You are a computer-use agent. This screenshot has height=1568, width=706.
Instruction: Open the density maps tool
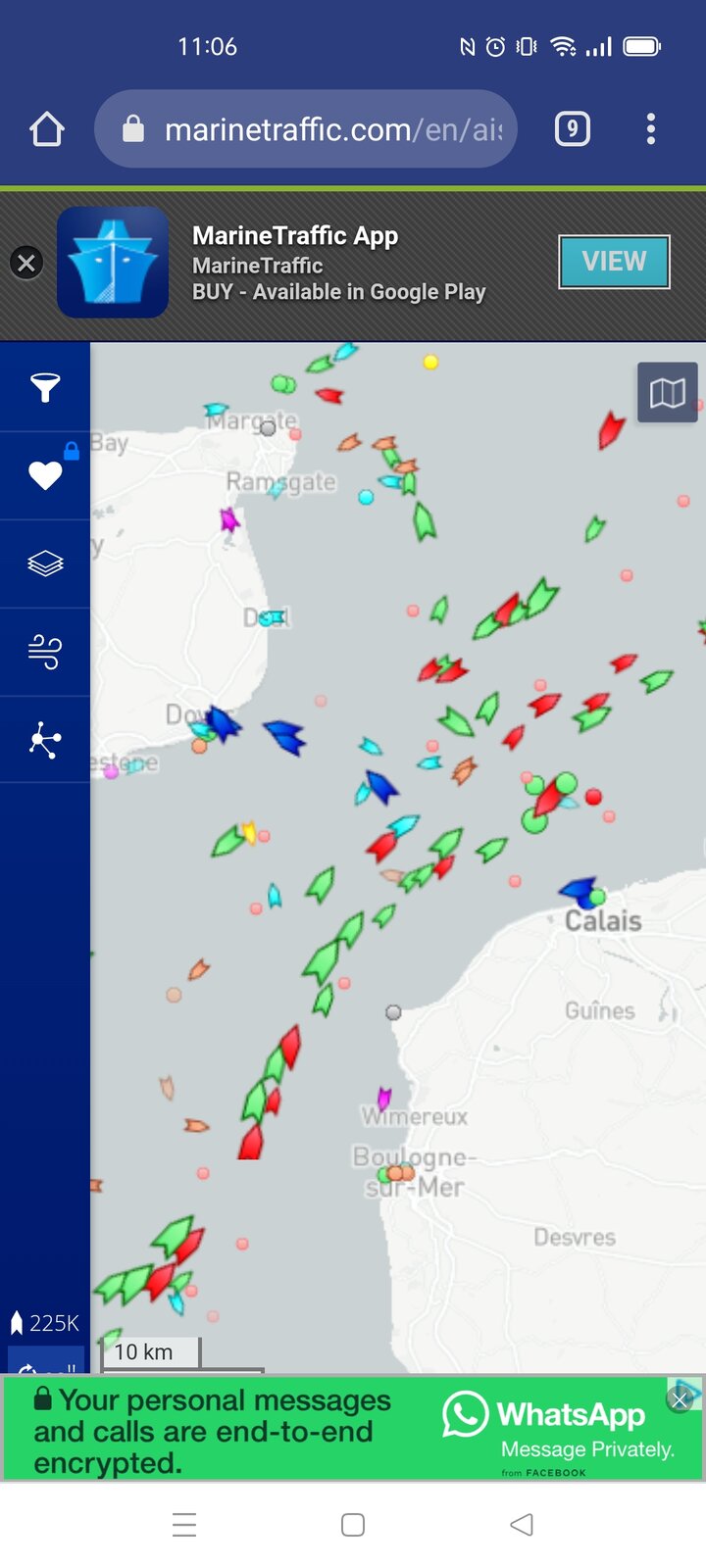click(x=45, y=740)
